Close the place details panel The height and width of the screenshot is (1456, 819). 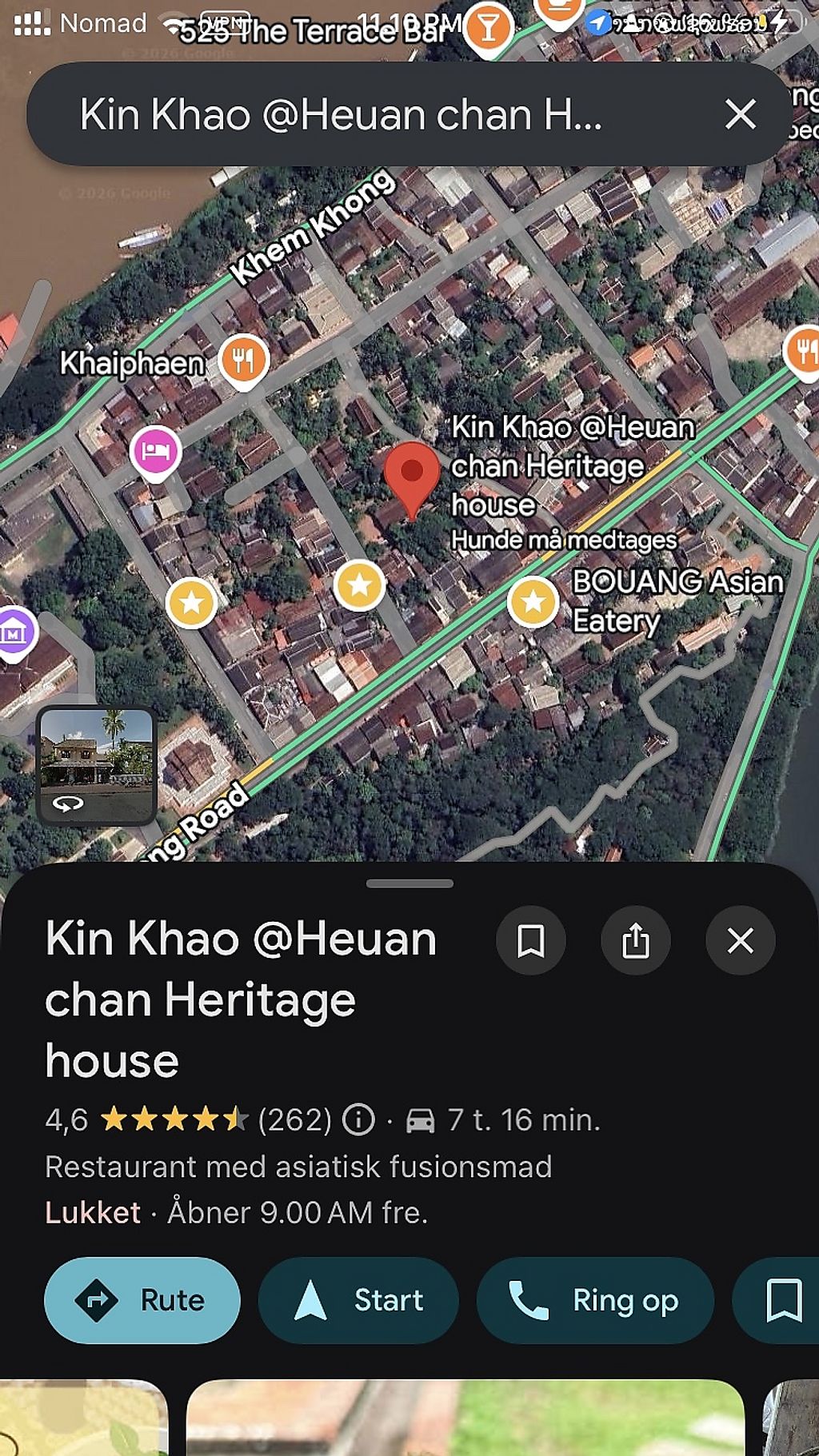[741, 940]
